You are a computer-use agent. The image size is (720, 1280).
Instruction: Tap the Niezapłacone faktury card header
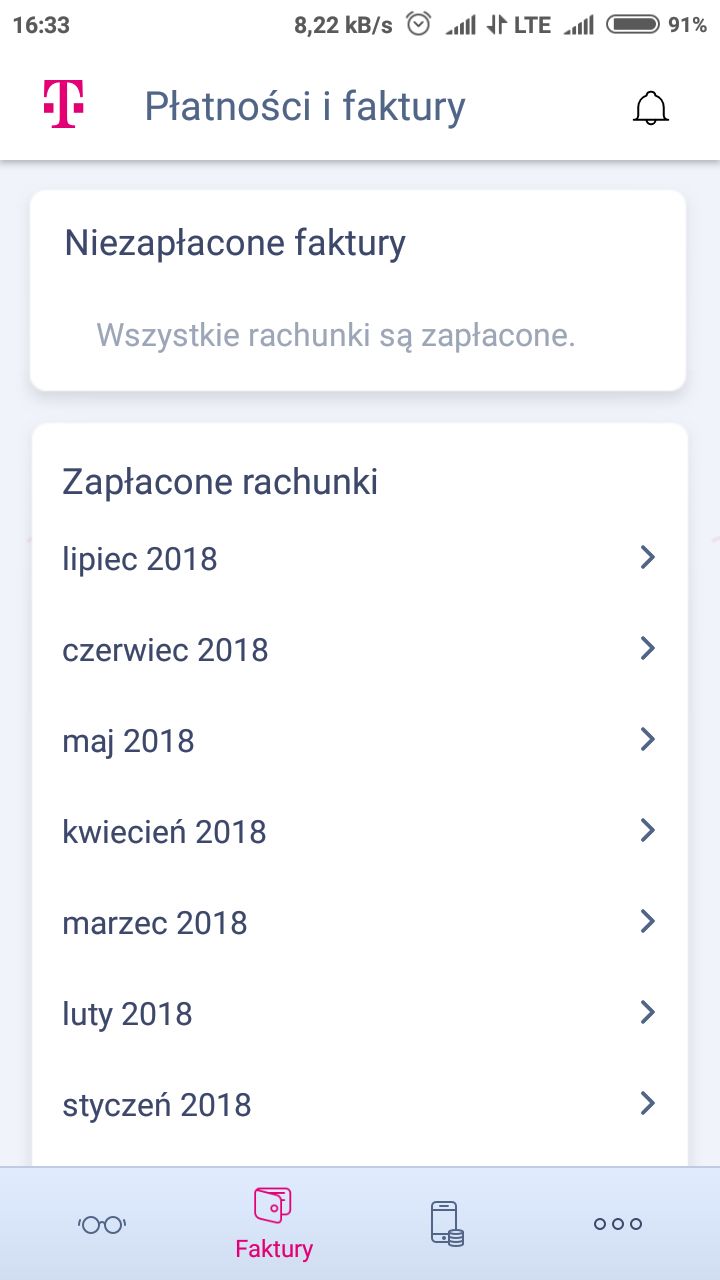coord(235,242)
